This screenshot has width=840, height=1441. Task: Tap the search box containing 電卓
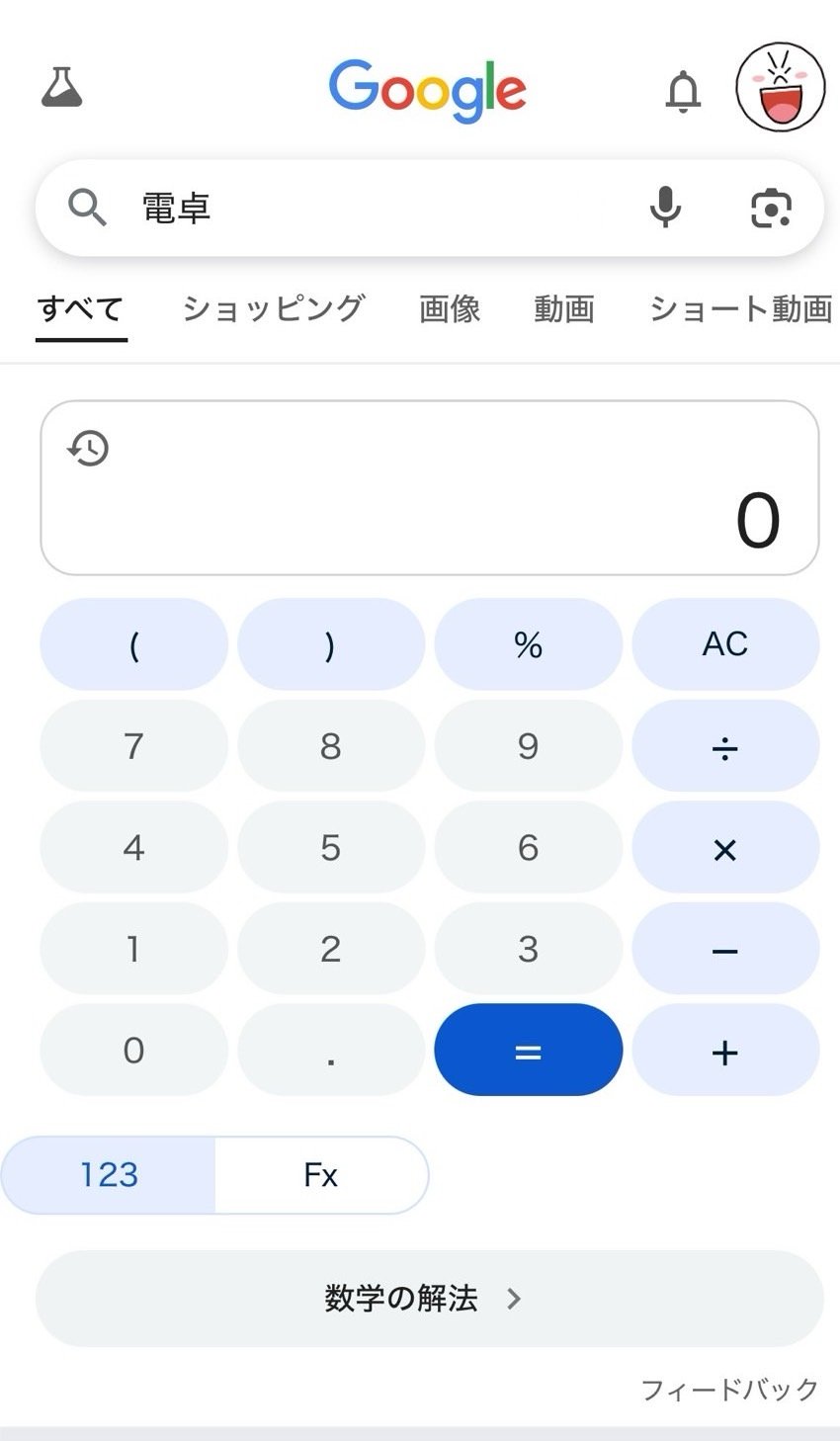click(376, 209)
